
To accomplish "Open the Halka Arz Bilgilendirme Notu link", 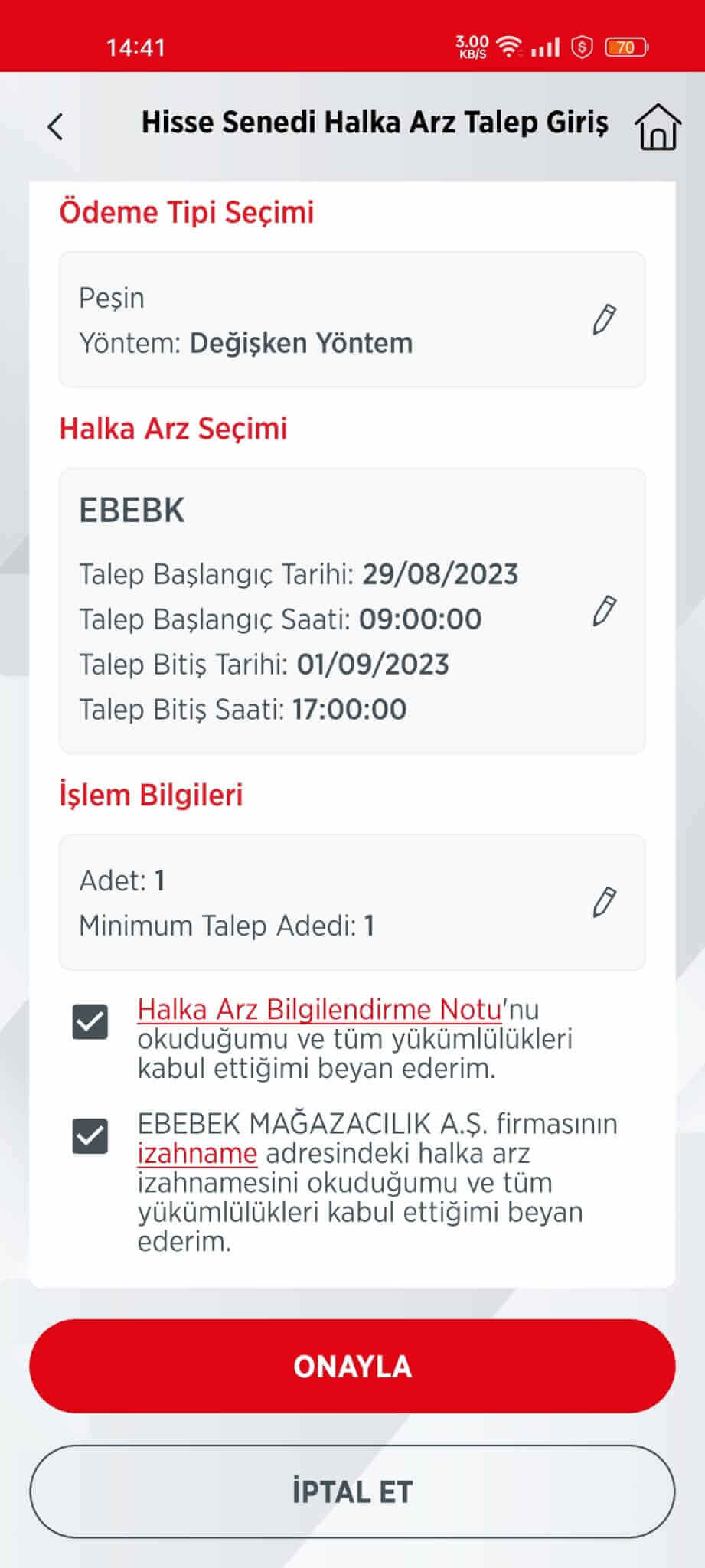I will 316,1009.
